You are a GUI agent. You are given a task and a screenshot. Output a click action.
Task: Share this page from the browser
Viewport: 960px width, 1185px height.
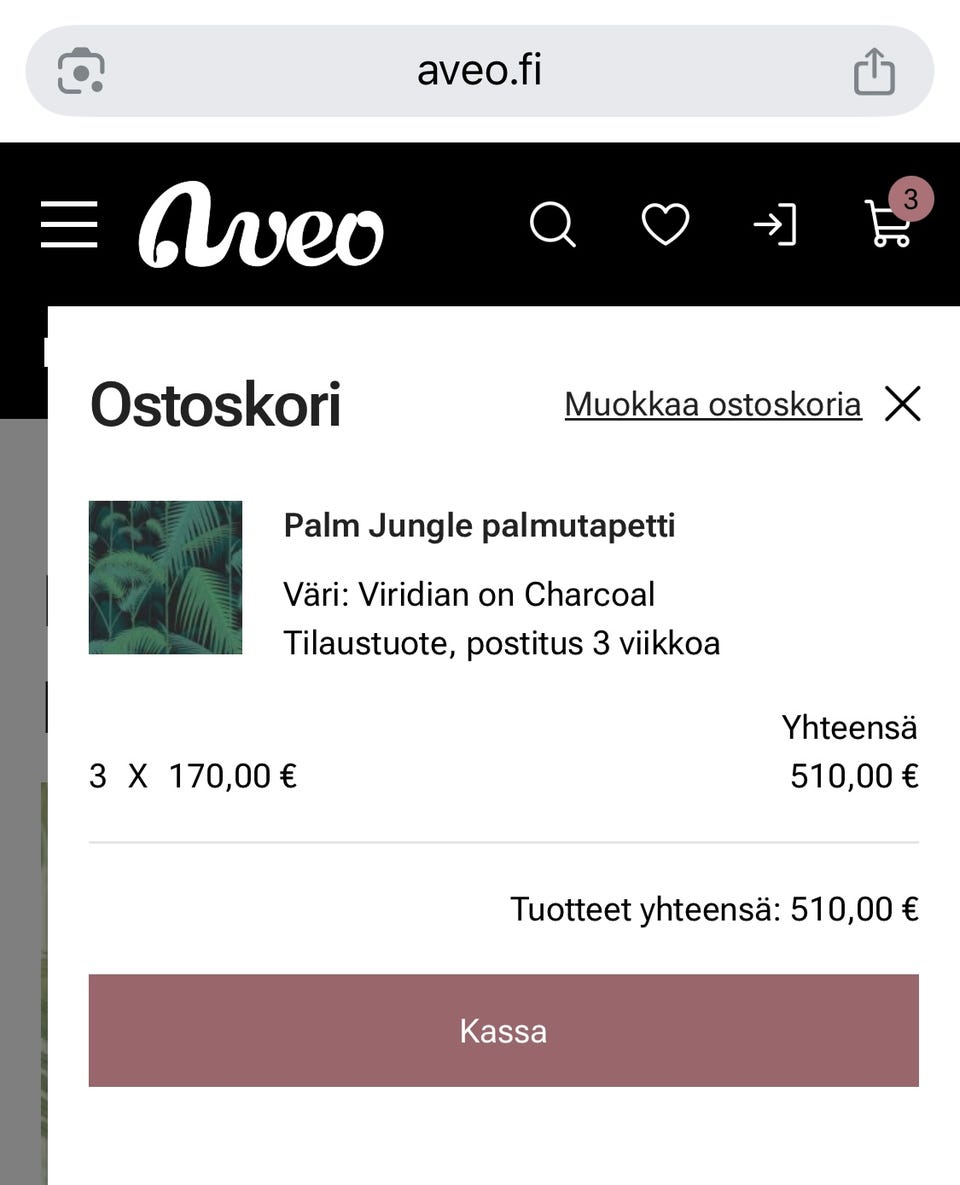(x=874, y=71)
